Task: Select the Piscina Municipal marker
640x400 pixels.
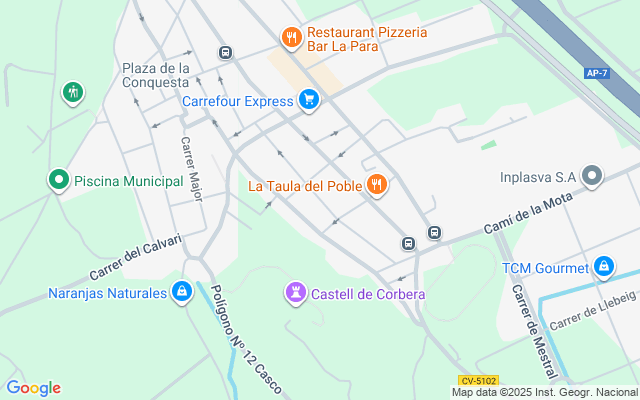Action: click(59, 181)
